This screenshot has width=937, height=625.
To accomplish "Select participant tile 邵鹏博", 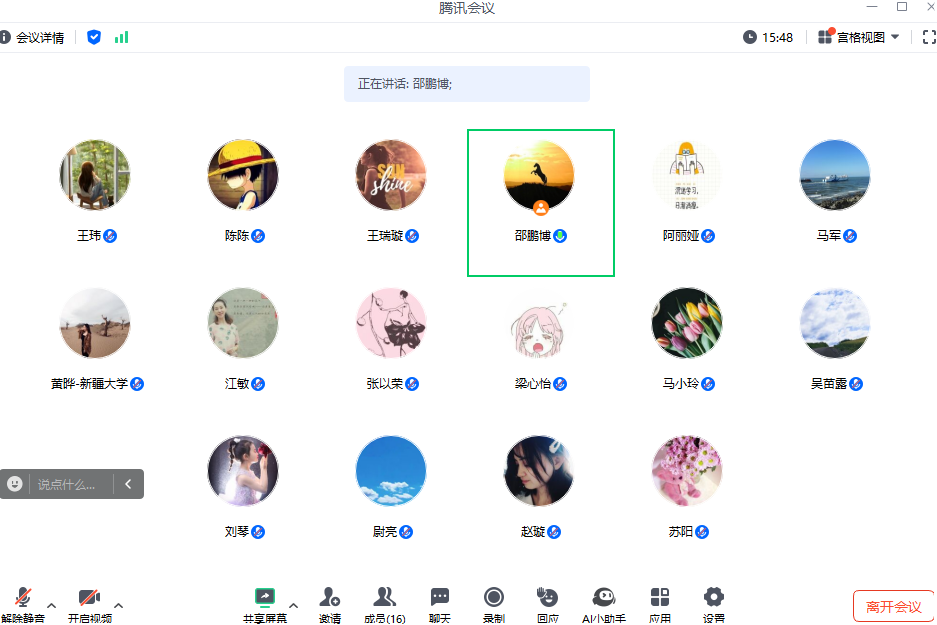I will [x=540, y=203].
